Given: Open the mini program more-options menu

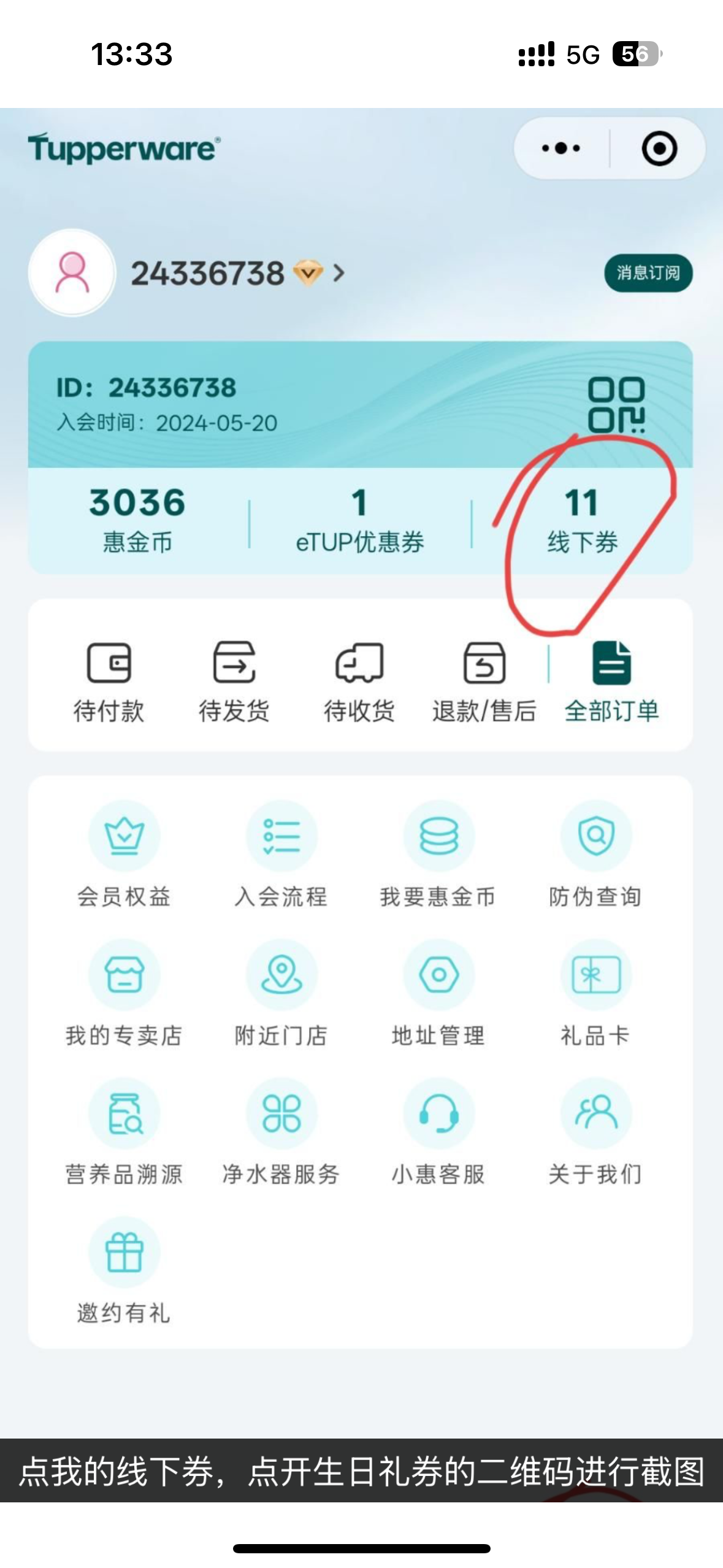Looking at the screenshot, I should click(561, 148).
